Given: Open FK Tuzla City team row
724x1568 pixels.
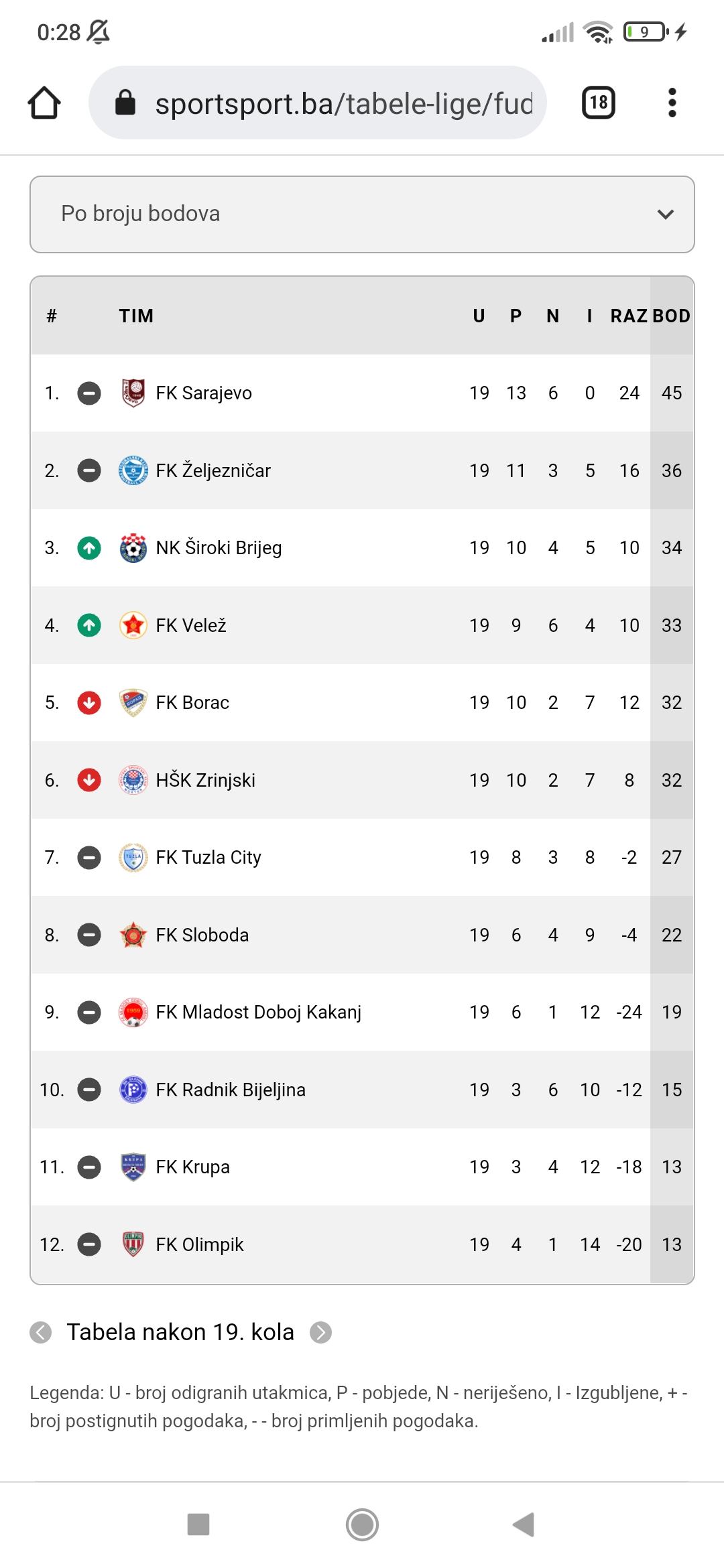Looking at the screenshot, I should click(x=362, y=857).
